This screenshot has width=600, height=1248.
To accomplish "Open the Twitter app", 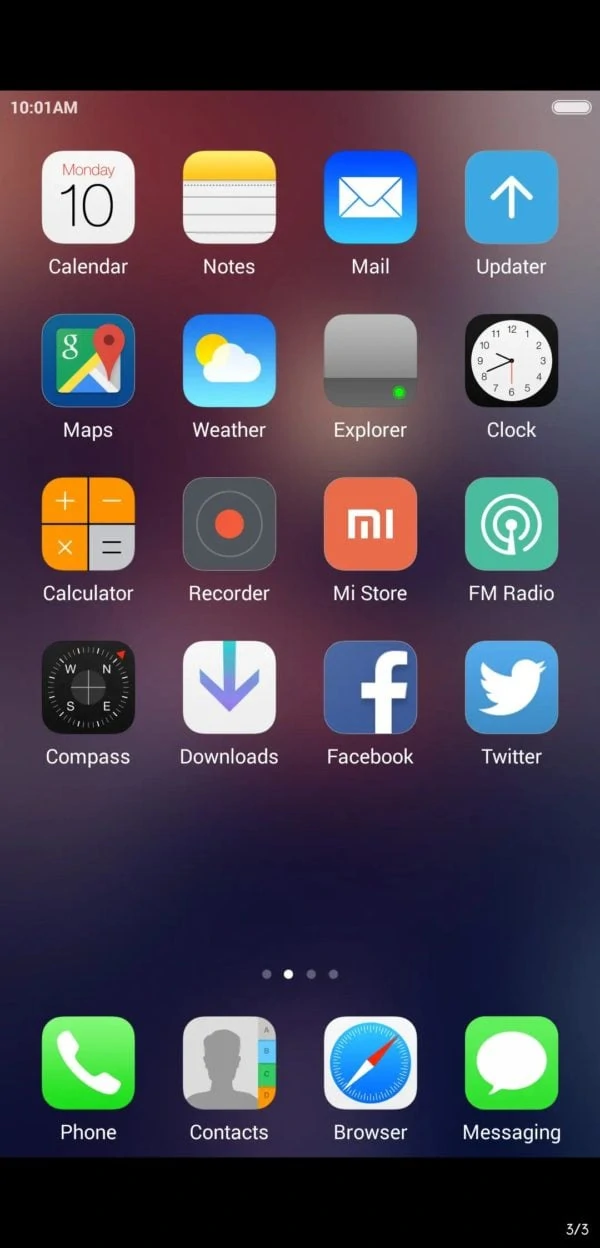I will click(511, 687).
